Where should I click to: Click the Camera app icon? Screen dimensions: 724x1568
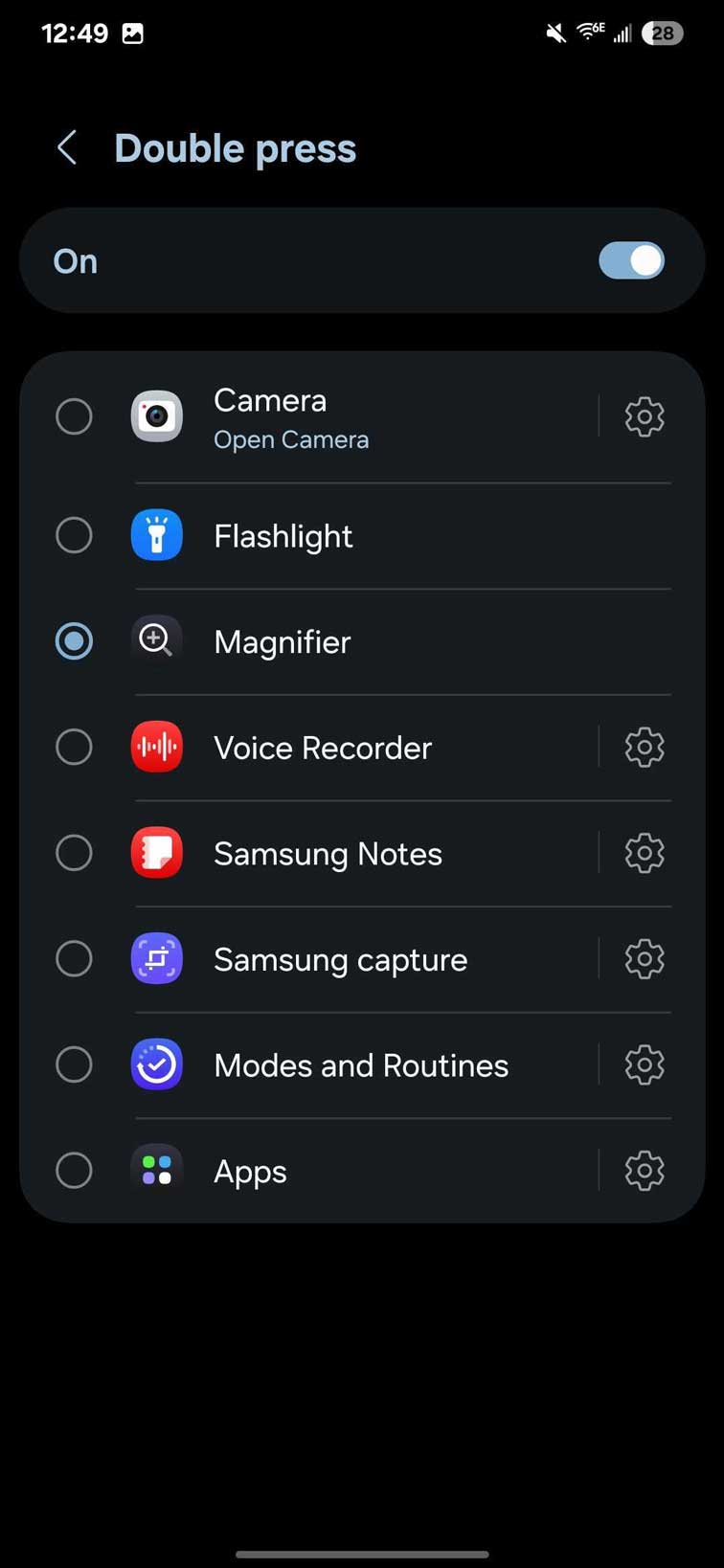click(x=156, y=416)
